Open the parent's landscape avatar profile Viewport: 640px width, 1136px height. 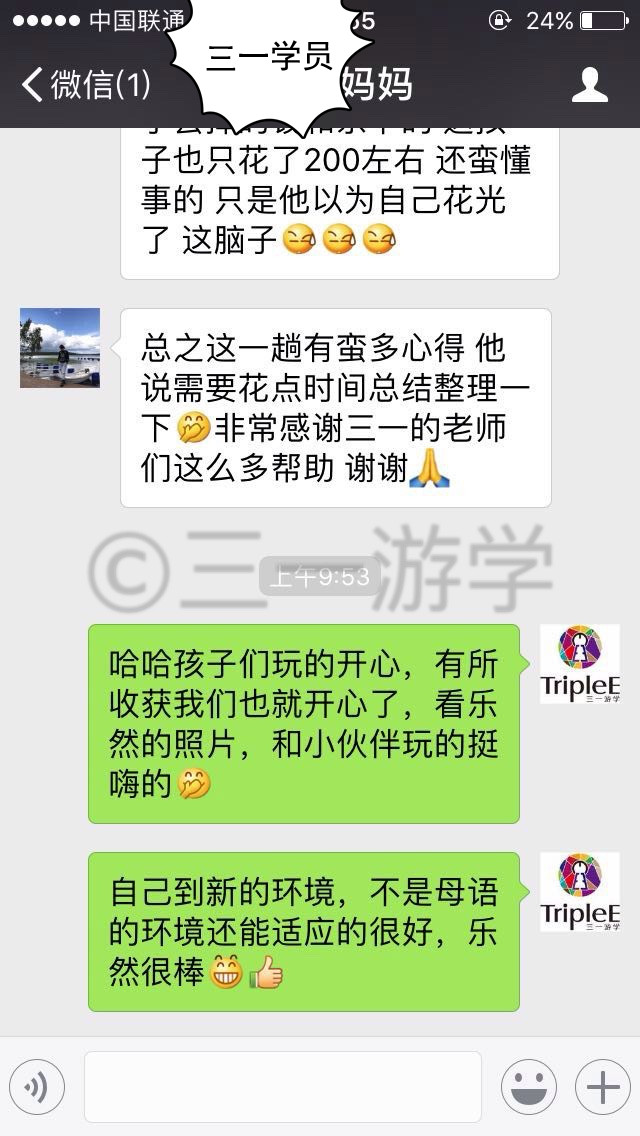point(60,348)
